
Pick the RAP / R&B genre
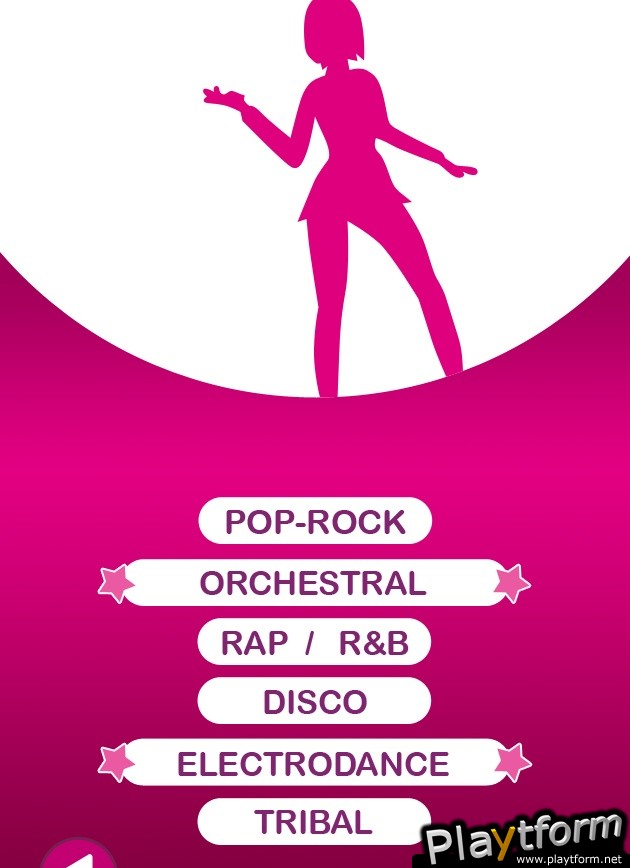[314, 643]
